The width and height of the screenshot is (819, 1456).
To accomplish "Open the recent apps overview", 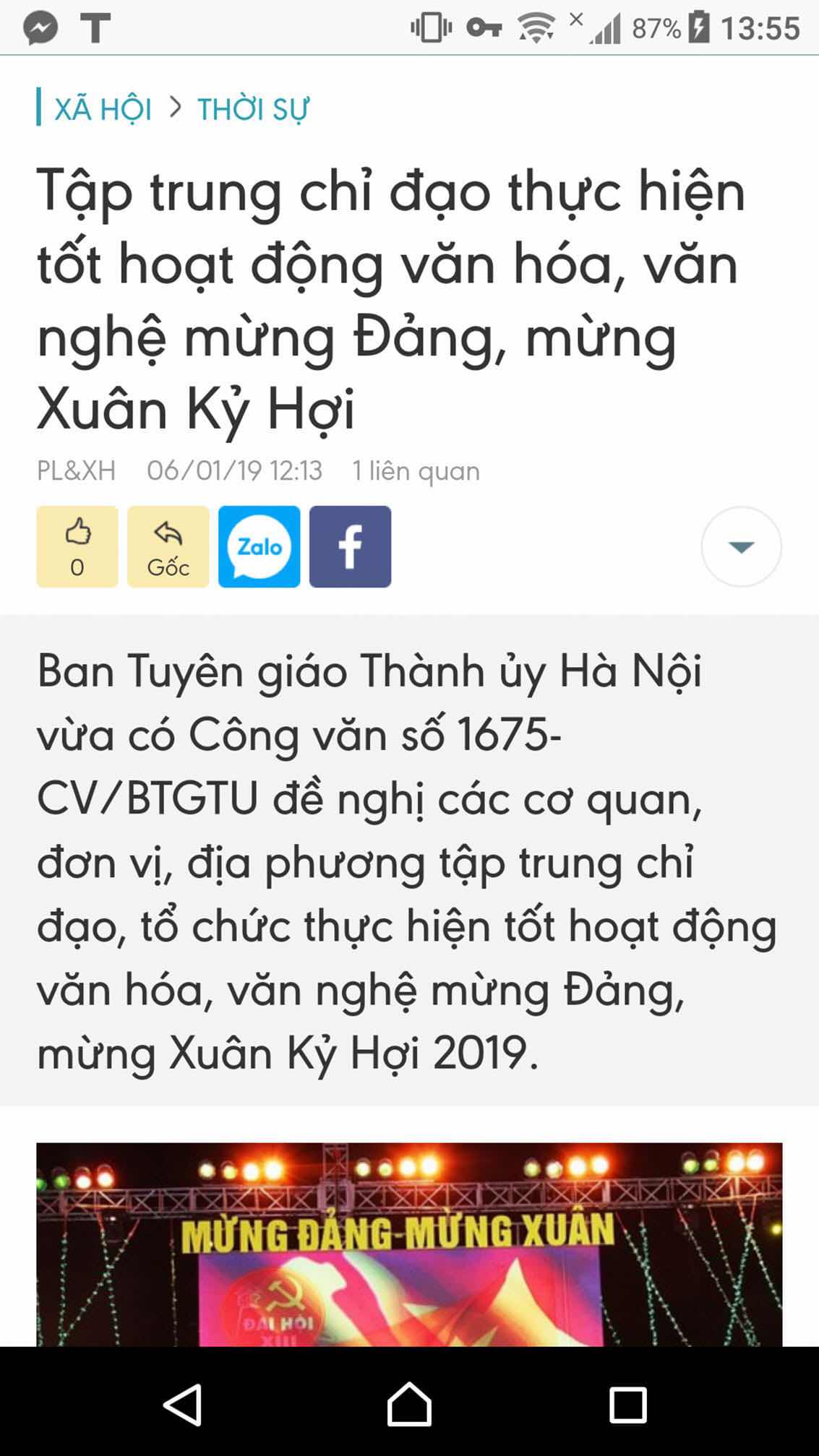I will [x=627, y=1405].
